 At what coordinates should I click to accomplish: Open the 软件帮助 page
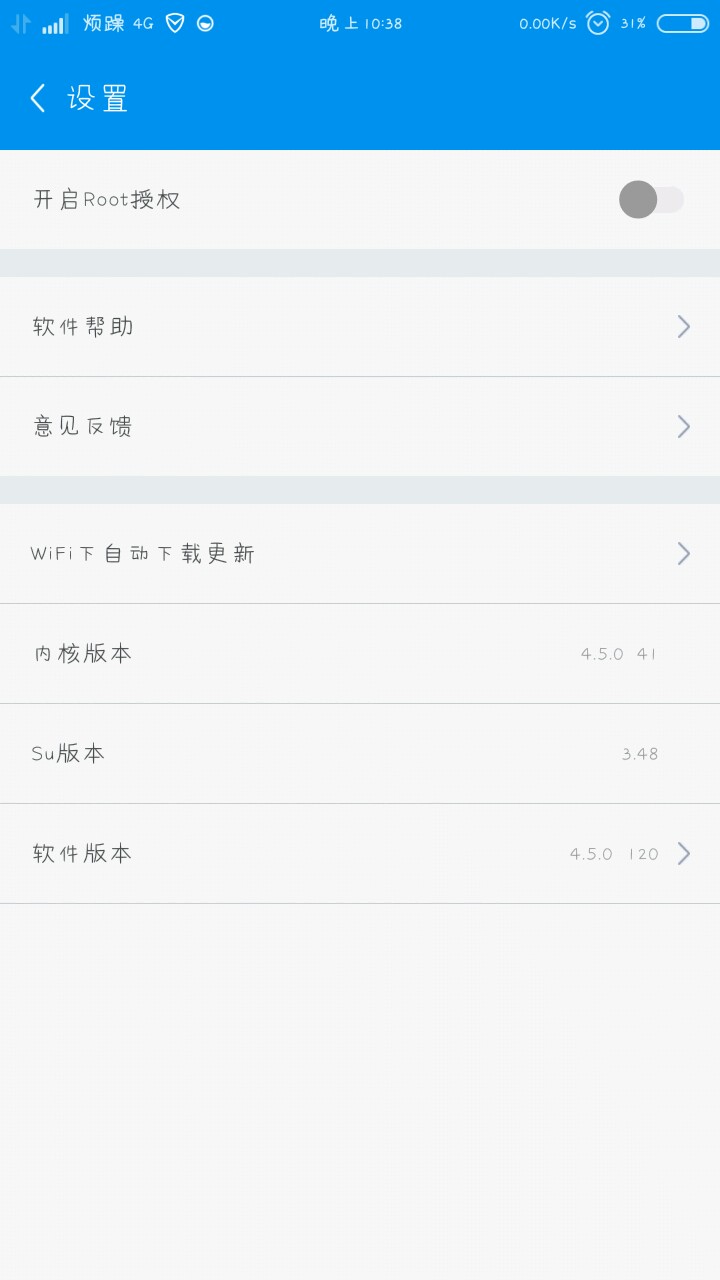(360, 327)
